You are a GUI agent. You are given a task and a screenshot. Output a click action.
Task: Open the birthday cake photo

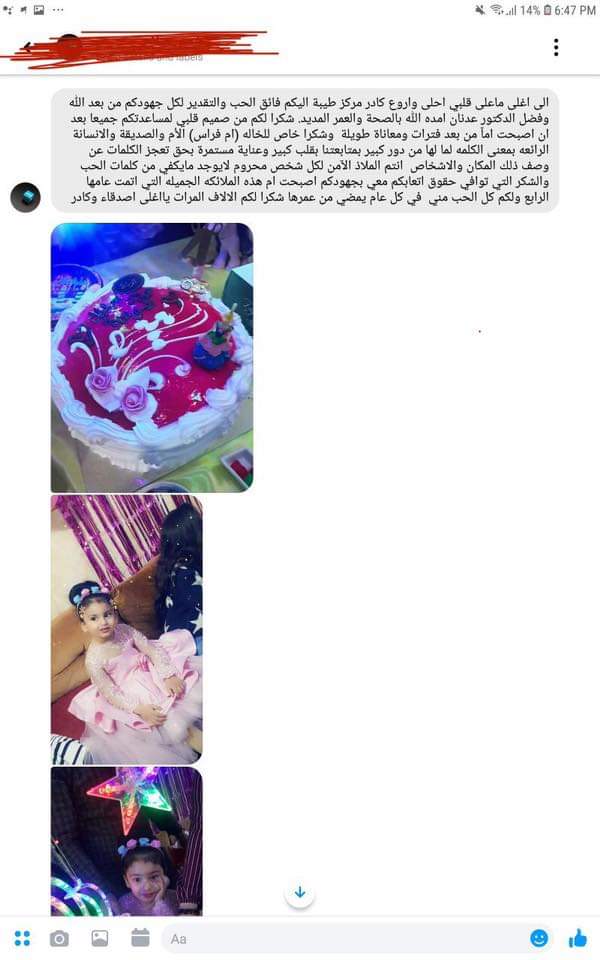coord(152,357)
